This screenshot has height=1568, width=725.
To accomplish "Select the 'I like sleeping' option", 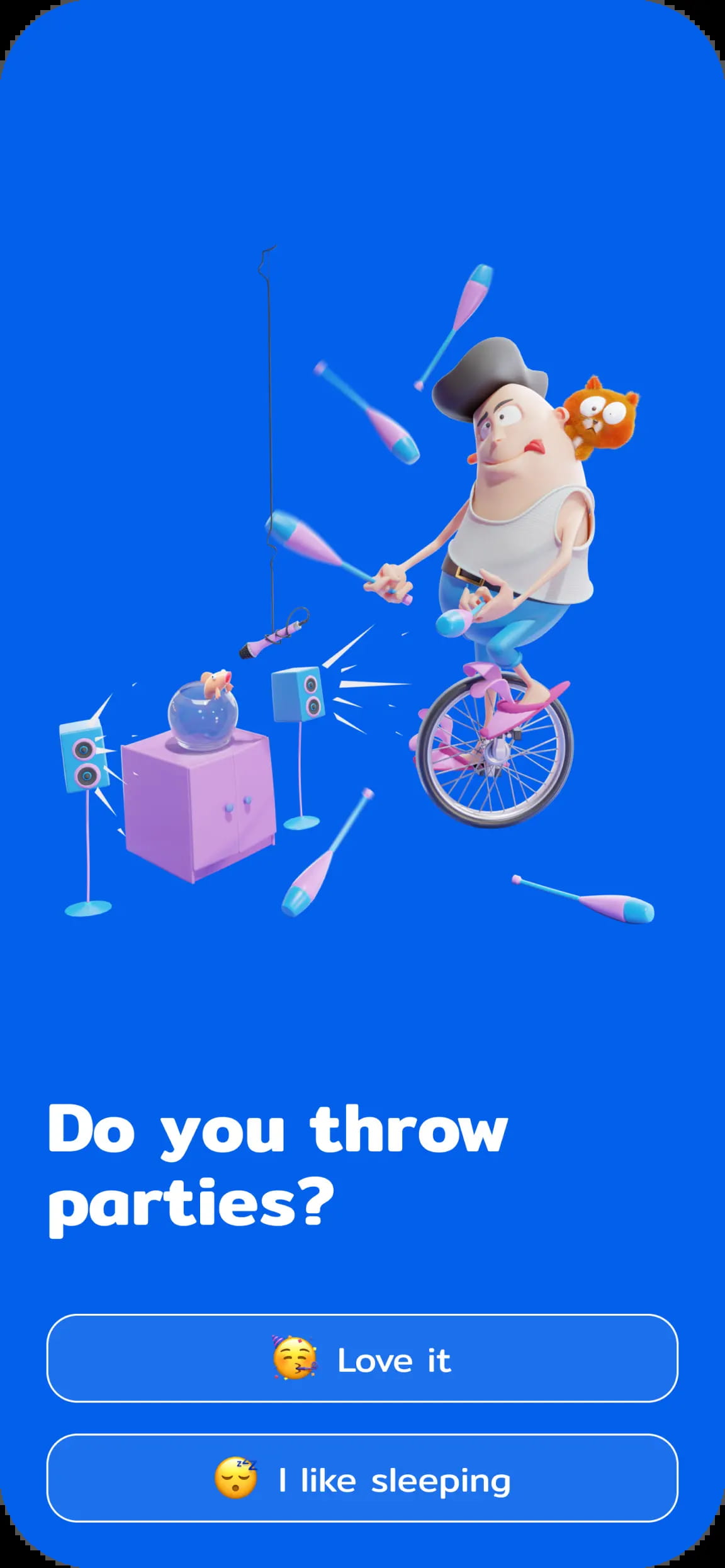I will click(362, 1478).
